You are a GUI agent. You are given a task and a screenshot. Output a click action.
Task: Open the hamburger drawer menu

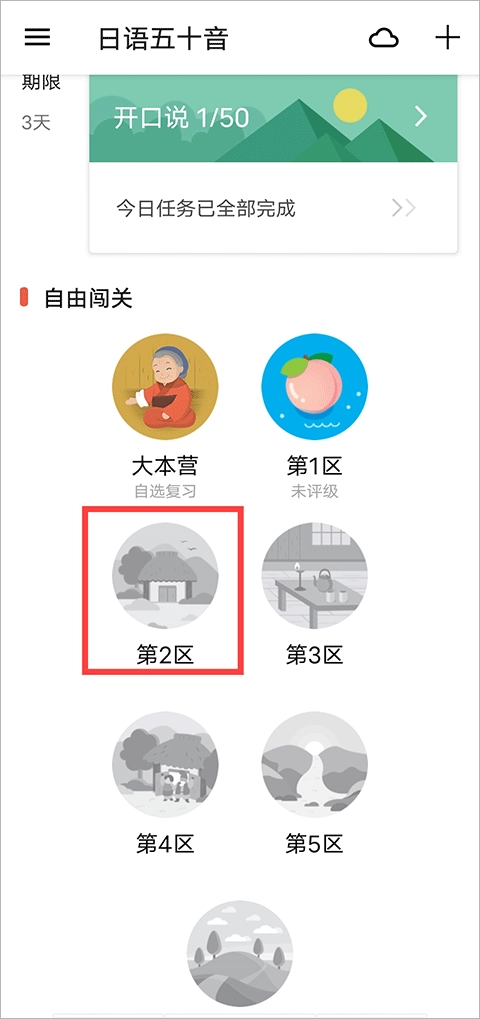point(37,38)
